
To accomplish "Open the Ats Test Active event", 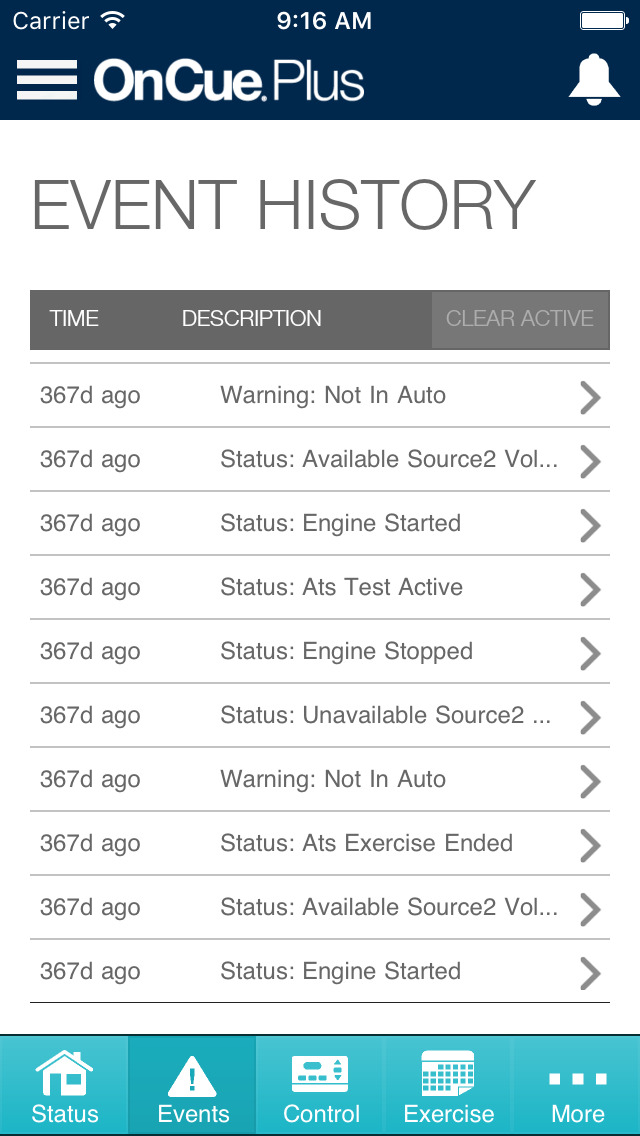I will tap(320, 587).
